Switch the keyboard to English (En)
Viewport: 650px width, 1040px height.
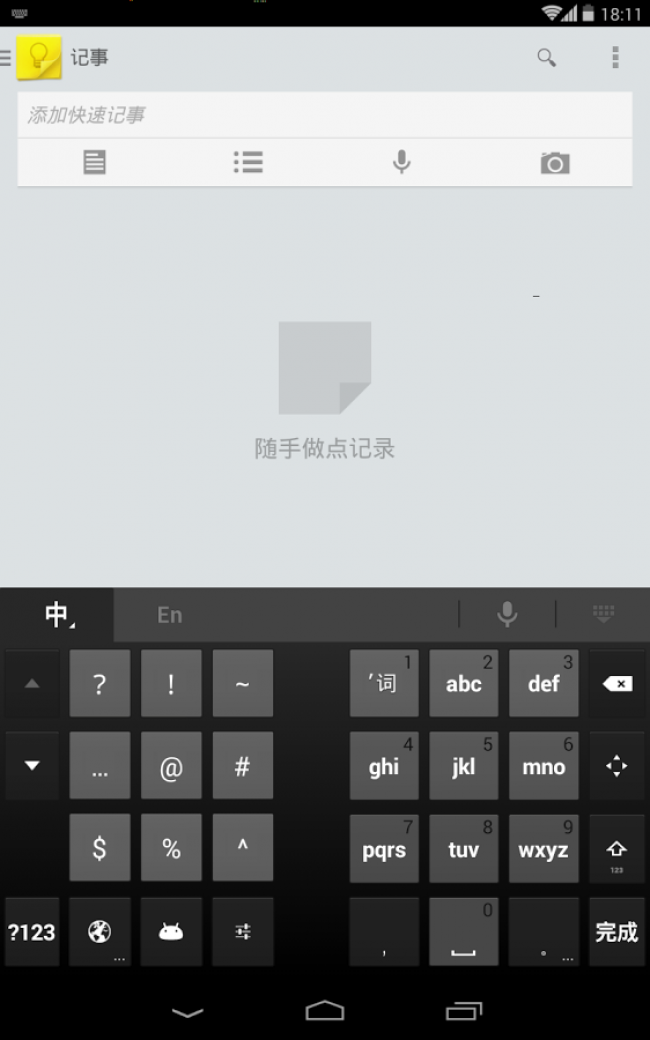pyautogui.click(x=170, y=615)
